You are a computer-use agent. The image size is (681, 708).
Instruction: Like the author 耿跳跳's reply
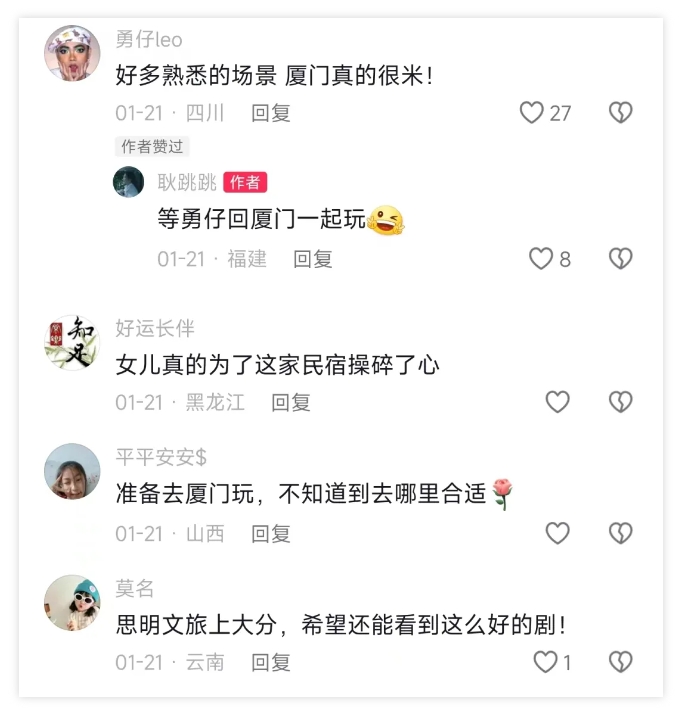tap(541, 259)
